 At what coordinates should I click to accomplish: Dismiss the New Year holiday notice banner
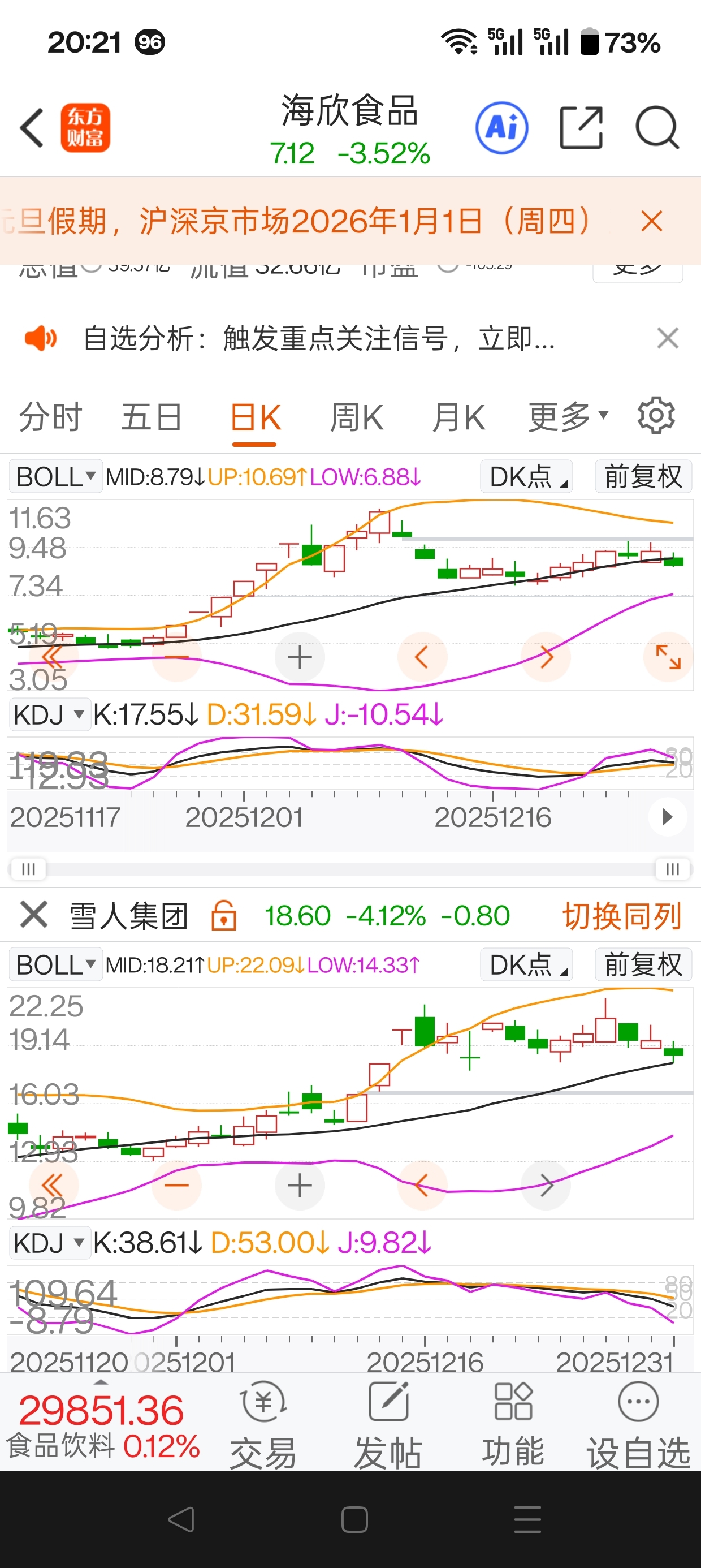(651, 221)
